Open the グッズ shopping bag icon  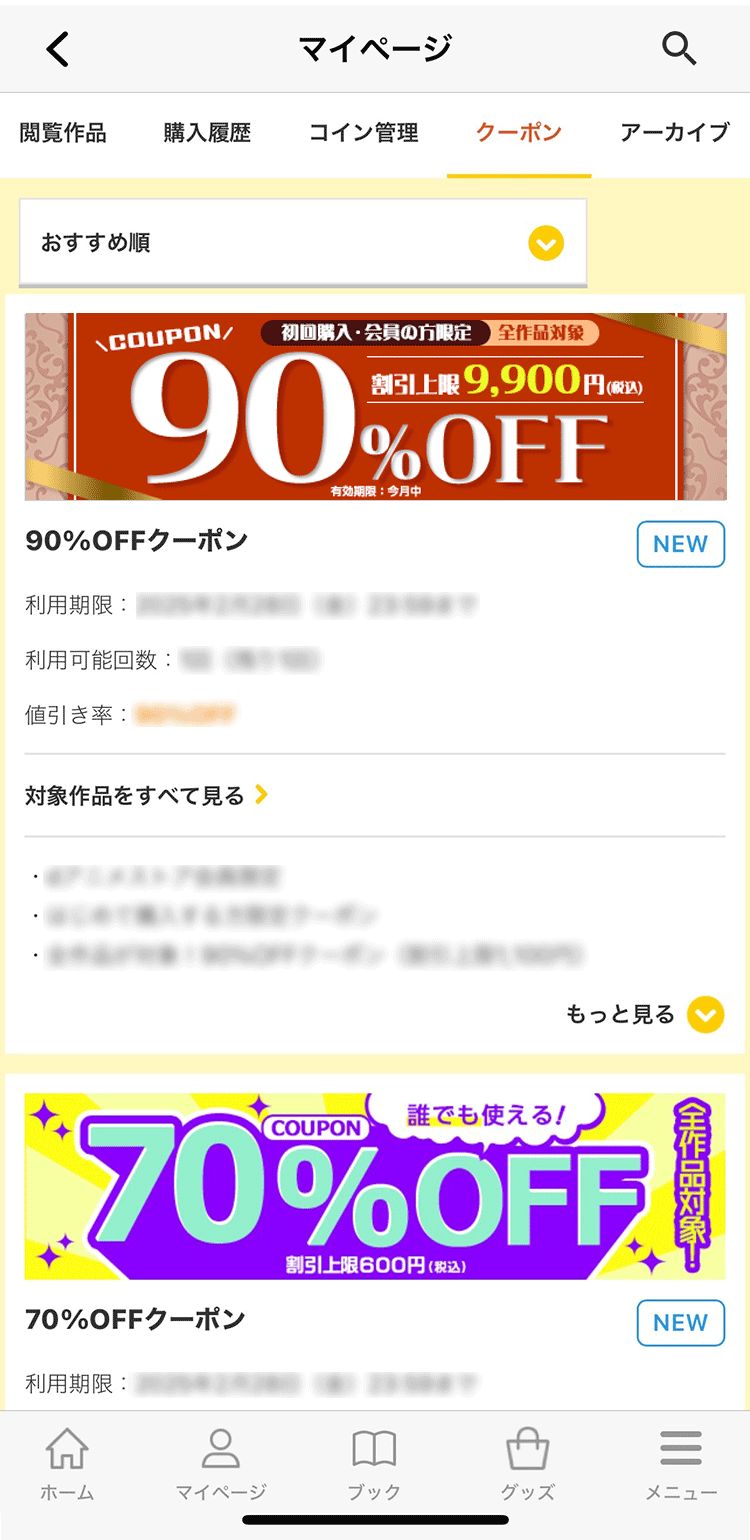pyautogui.click(x=528, y=1470)
